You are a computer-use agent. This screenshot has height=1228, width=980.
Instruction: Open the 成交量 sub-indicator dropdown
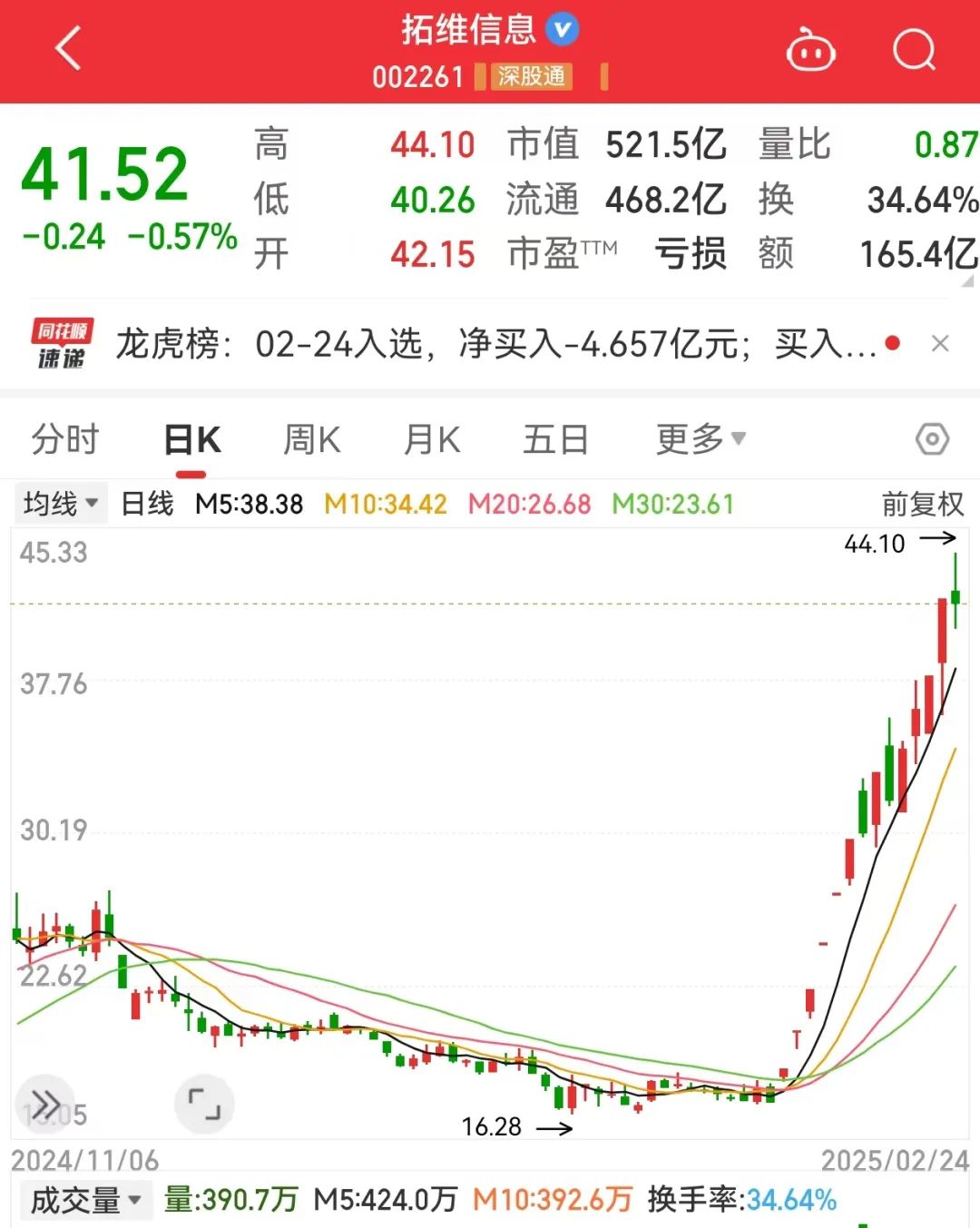pos(86,1201)
